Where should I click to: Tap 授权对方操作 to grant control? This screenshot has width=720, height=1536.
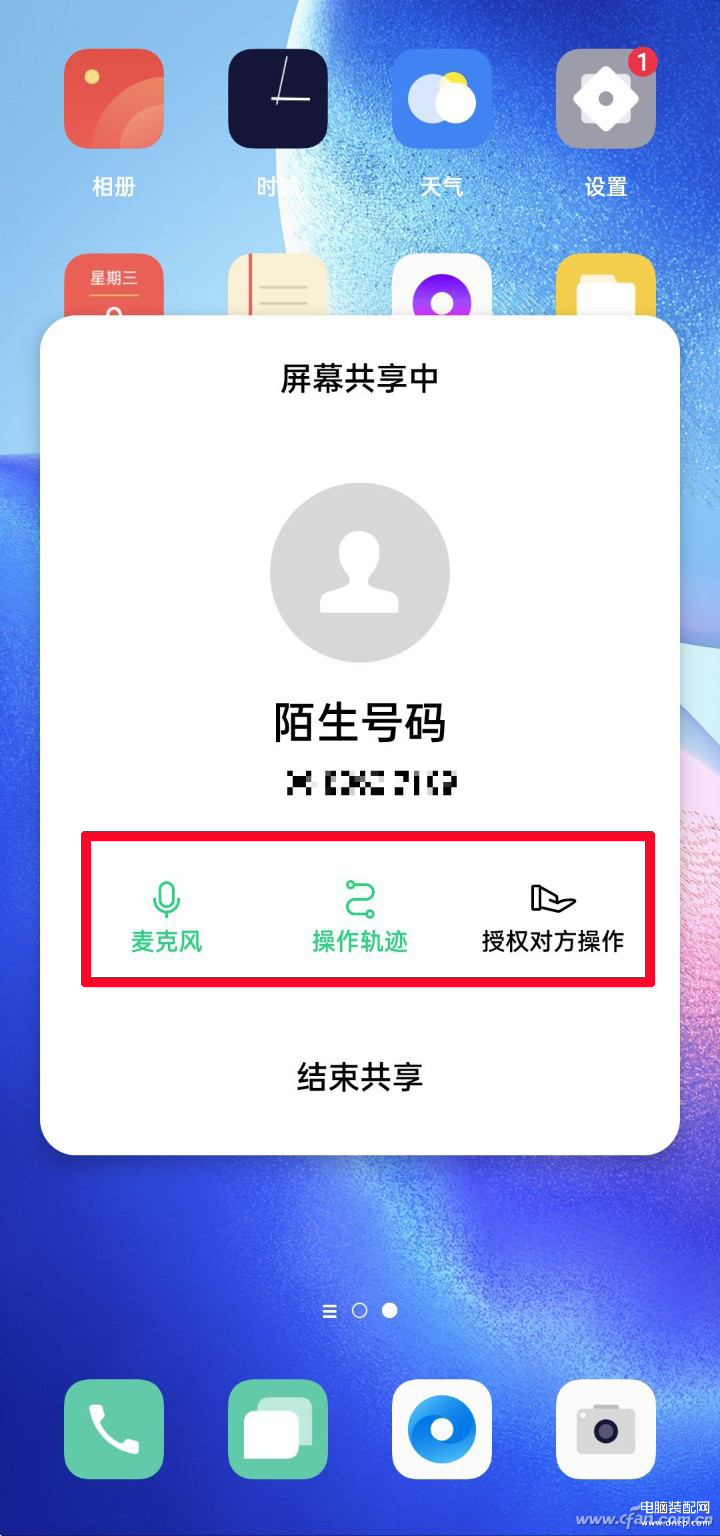click(x=553, y=915)
